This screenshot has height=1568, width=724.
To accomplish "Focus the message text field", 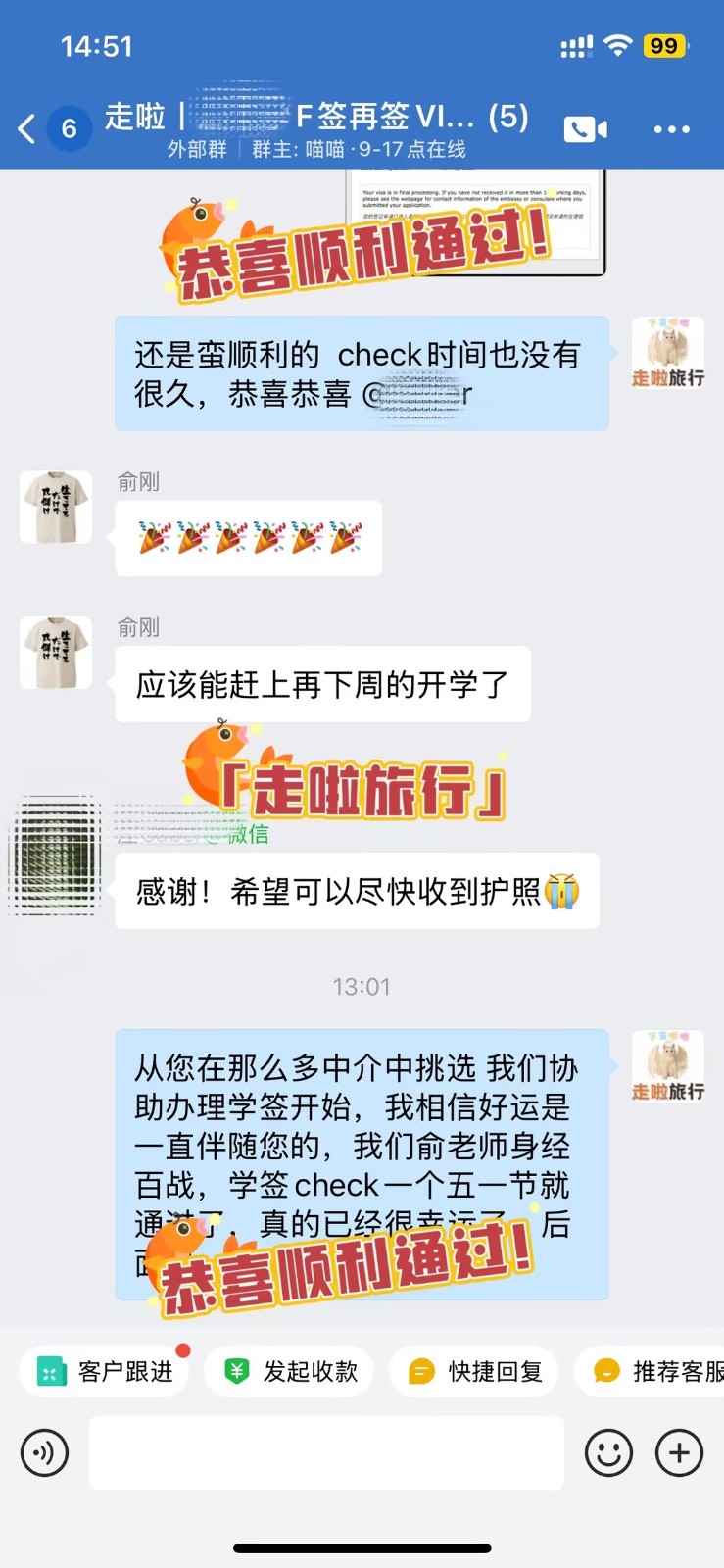I will tap(326, 1452).
